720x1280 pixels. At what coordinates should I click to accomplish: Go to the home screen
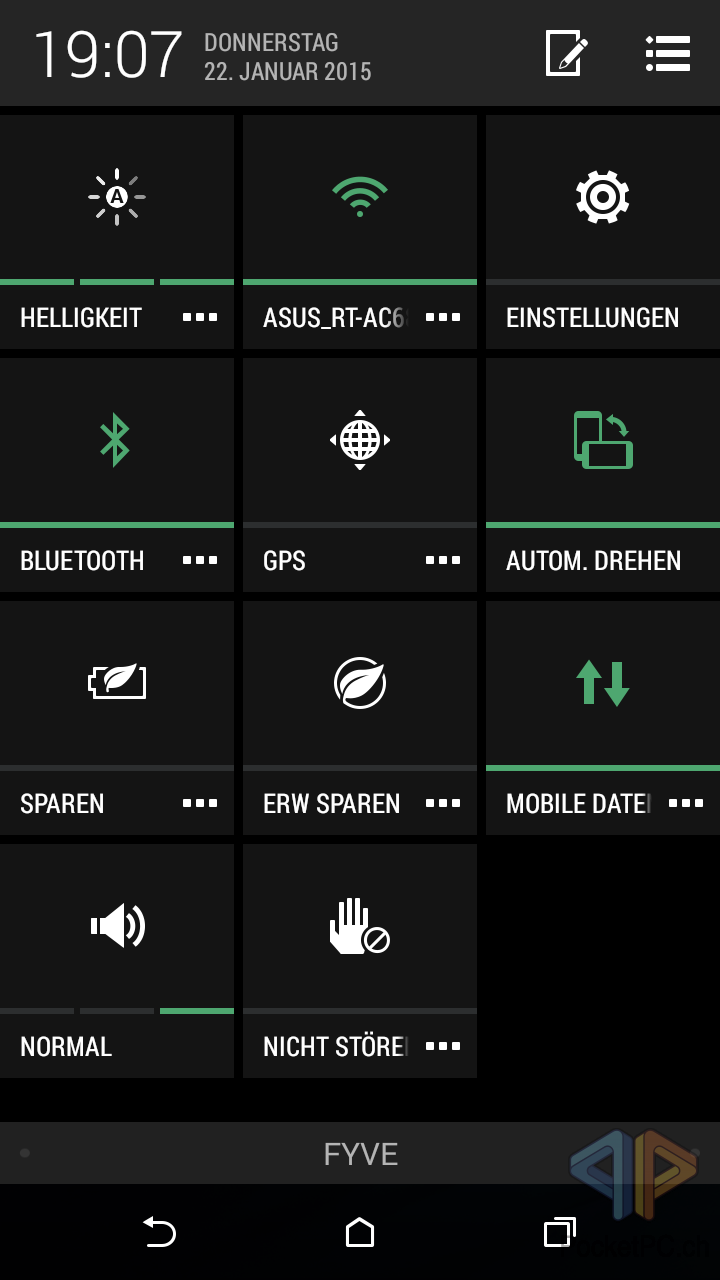[x=360, y=1232]
